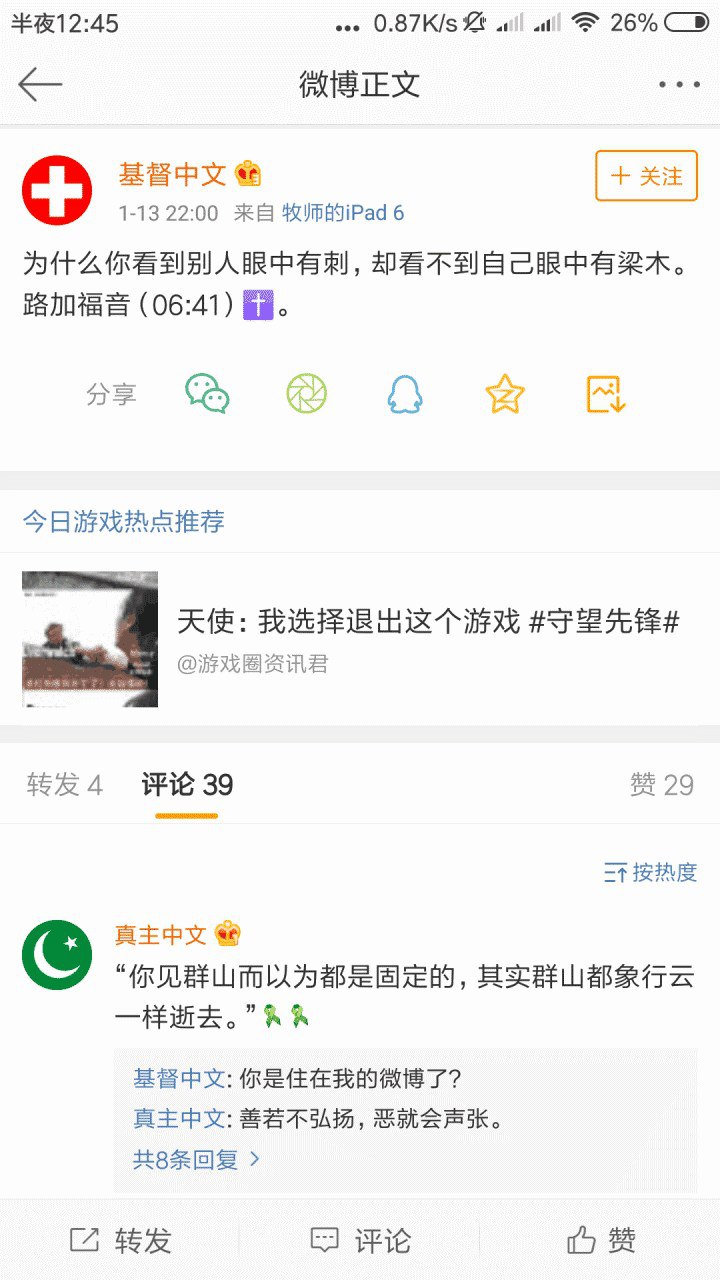Viewport: 720px width, 1280px height.
Task: Save the post as an image
Action: pos(605,394)
